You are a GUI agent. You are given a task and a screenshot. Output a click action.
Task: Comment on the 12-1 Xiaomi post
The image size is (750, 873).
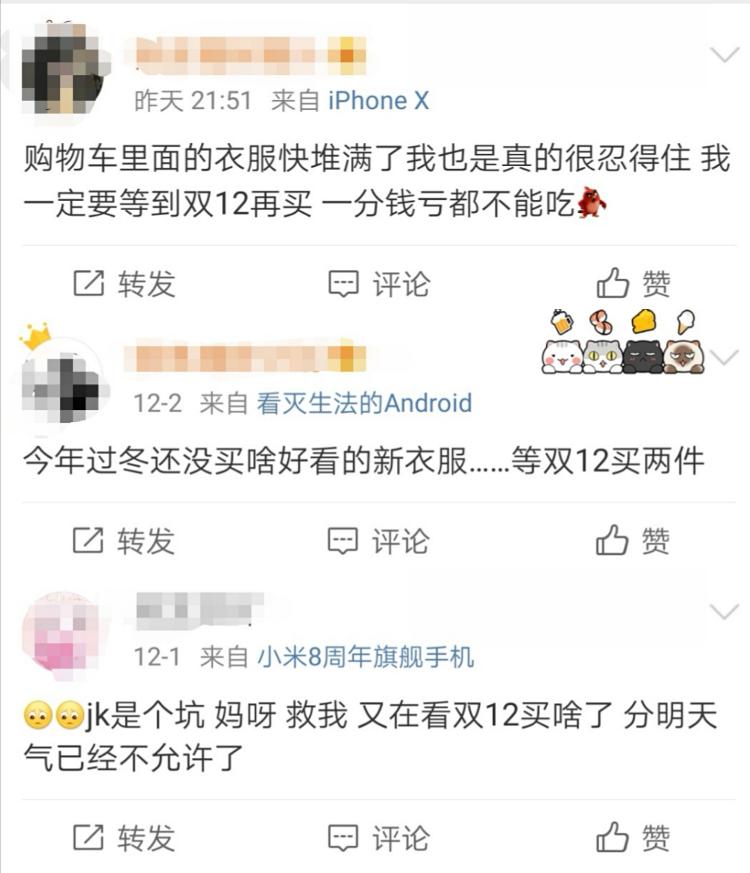378,838
